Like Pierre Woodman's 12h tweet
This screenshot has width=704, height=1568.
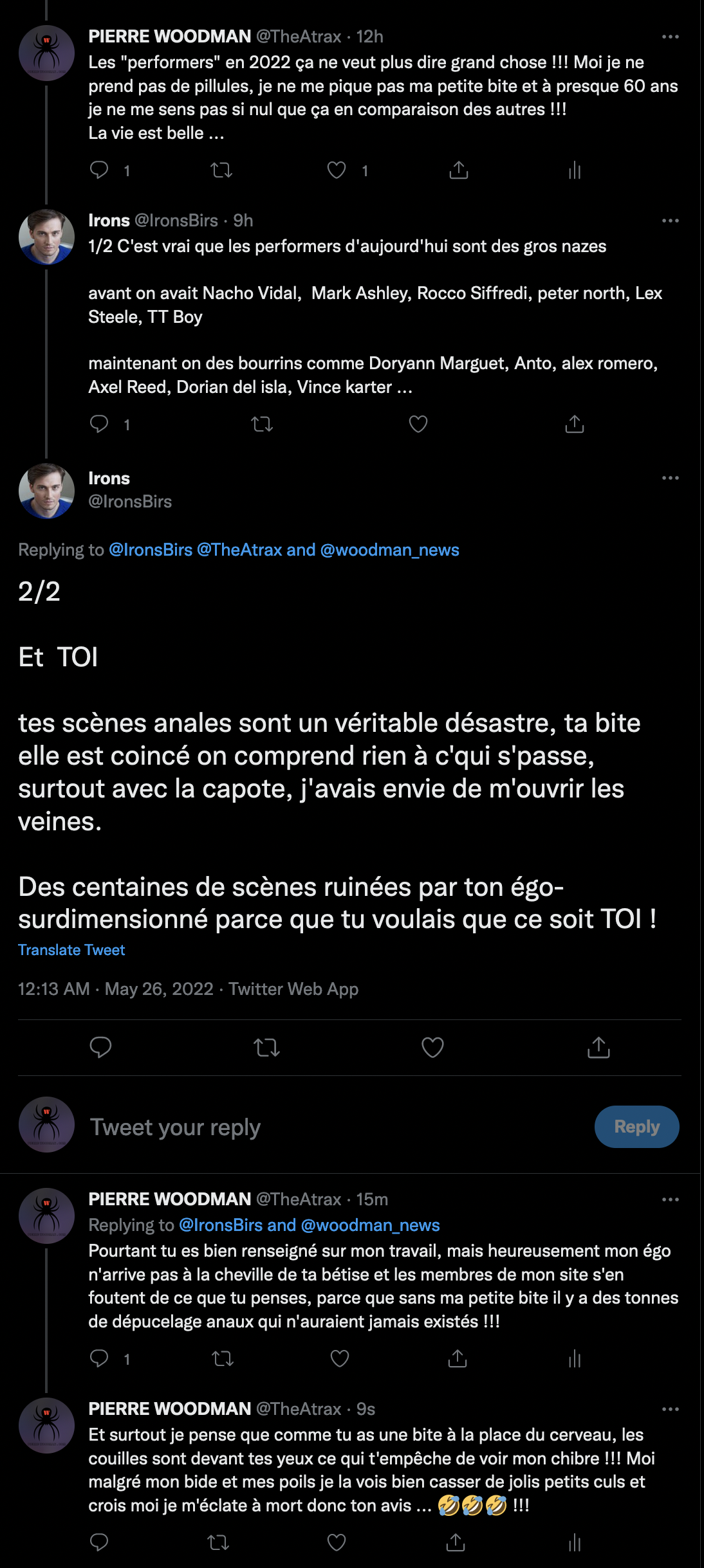tap(337, 170)
